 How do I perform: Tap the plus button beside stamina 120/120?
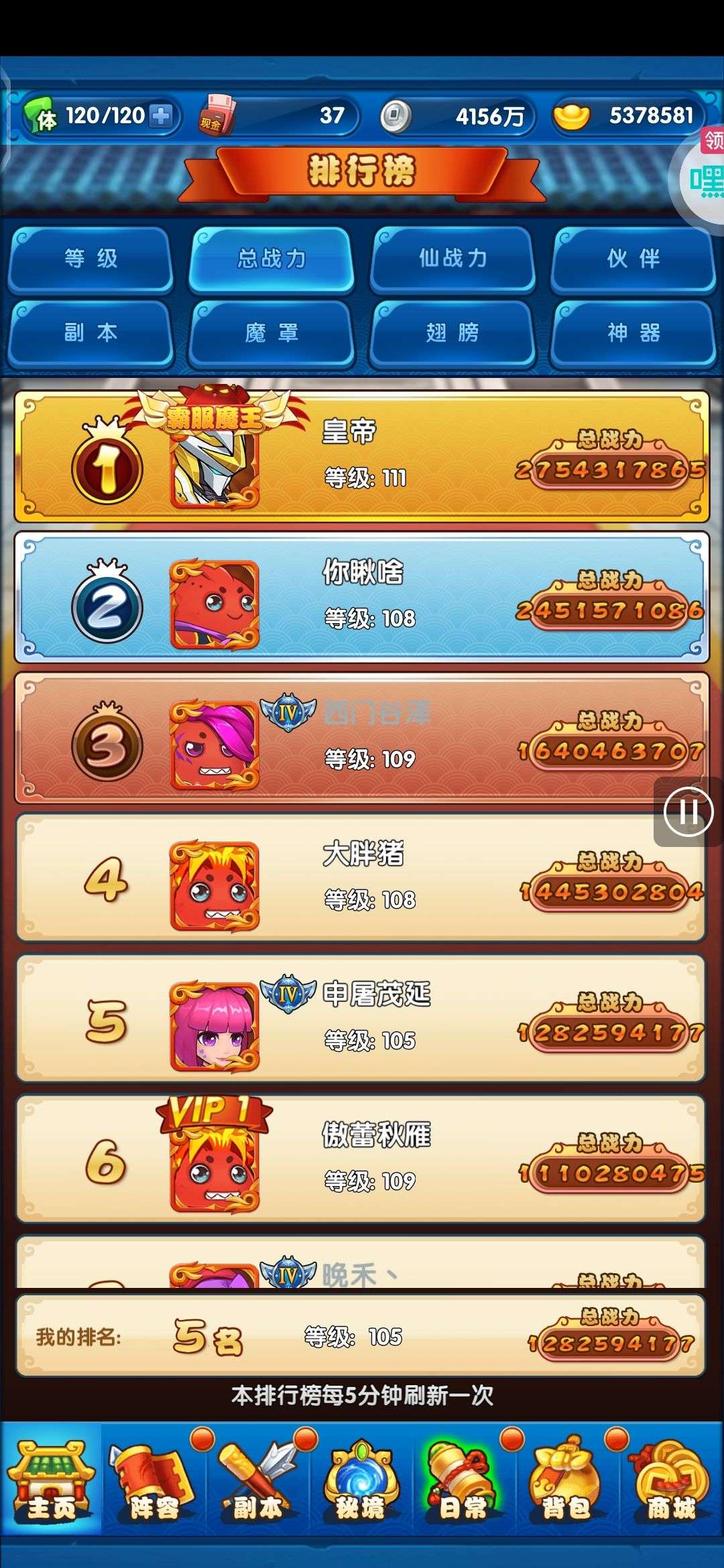point(161,116)
